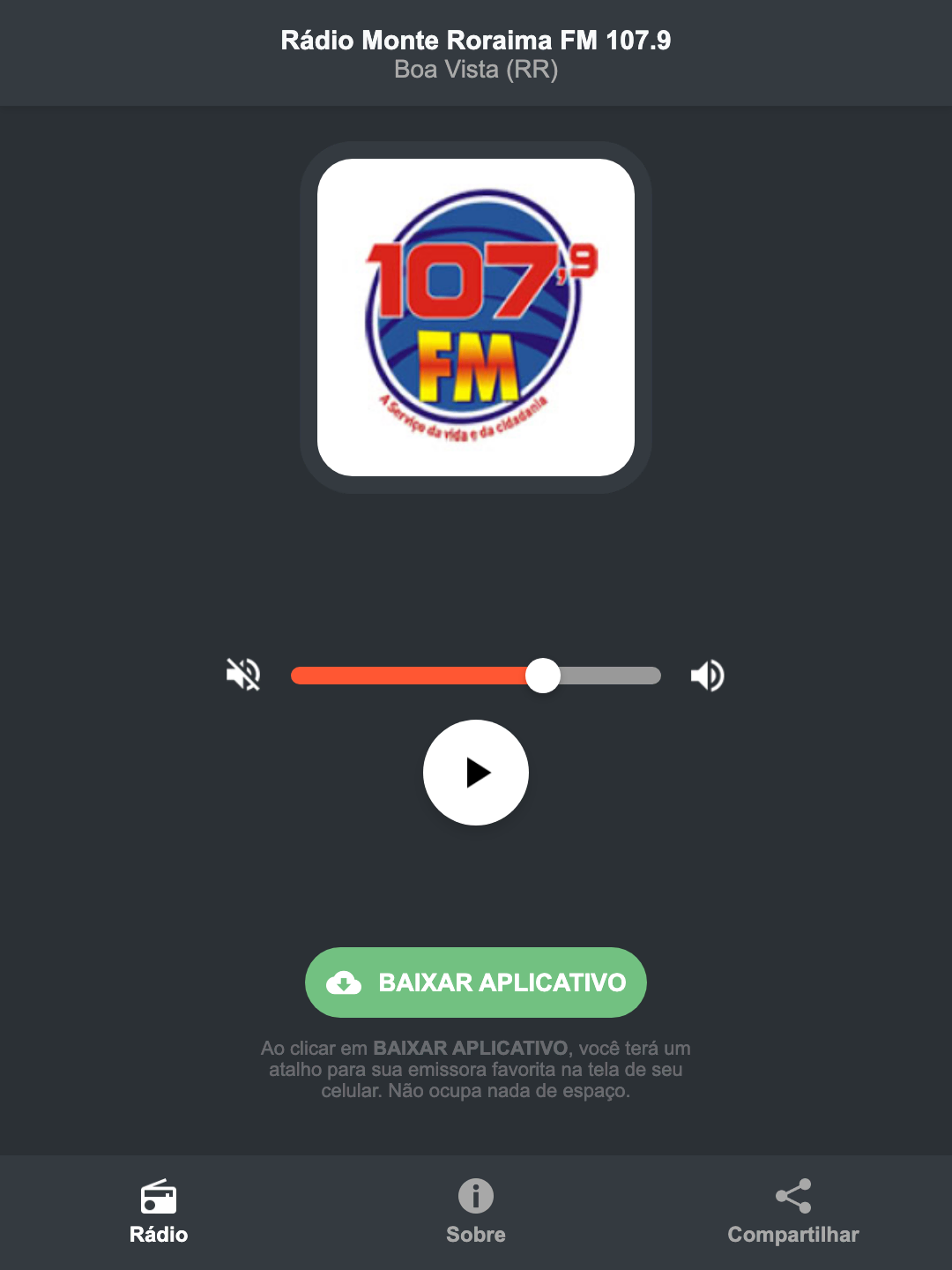Click the maximum volume speaker icon
This screenshot has height=1270, width=952.
tap(707, 675)
